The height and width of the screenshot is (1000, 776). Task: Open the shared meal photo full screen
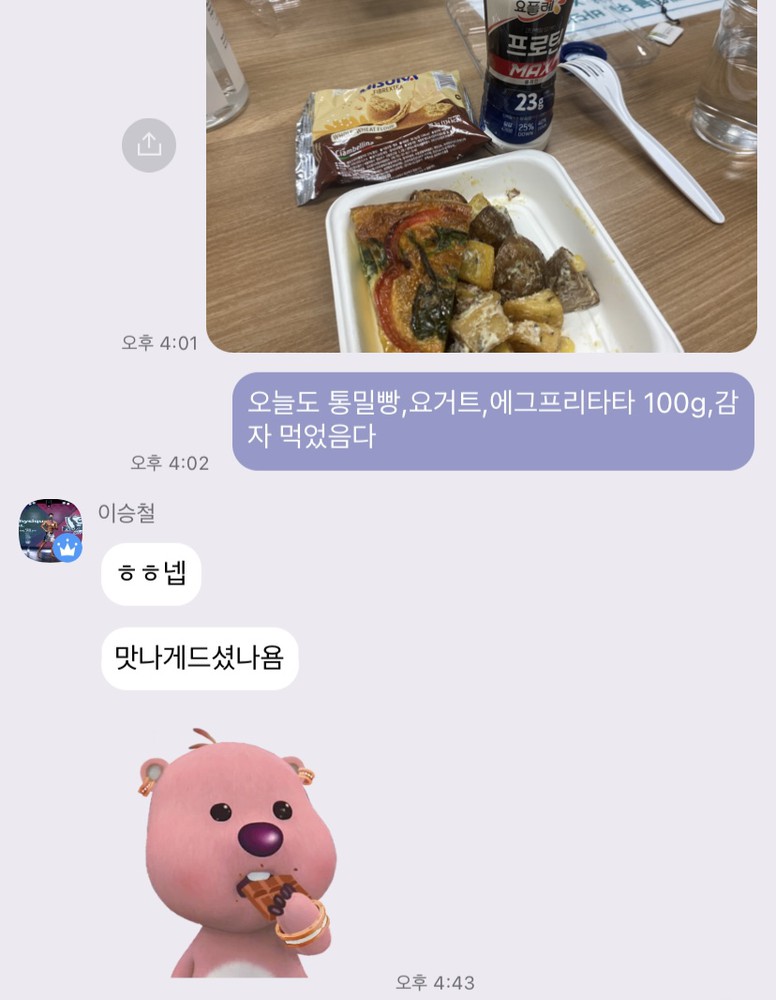480,175
